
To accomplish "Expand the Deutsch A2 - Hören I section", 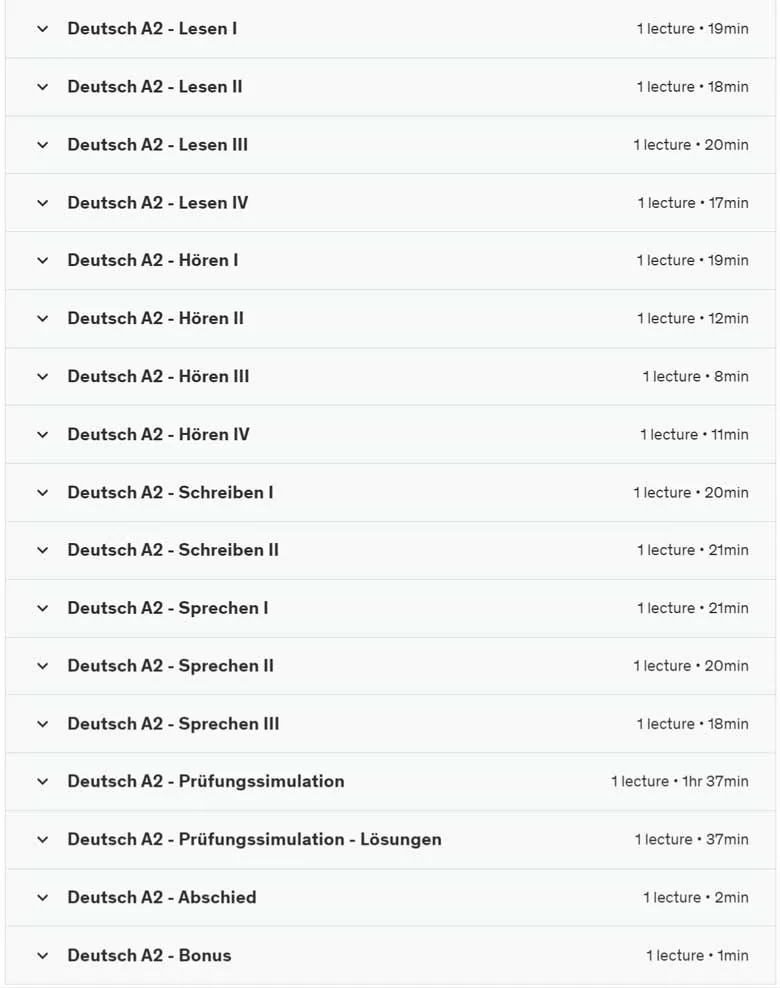I will pos(390,261).
